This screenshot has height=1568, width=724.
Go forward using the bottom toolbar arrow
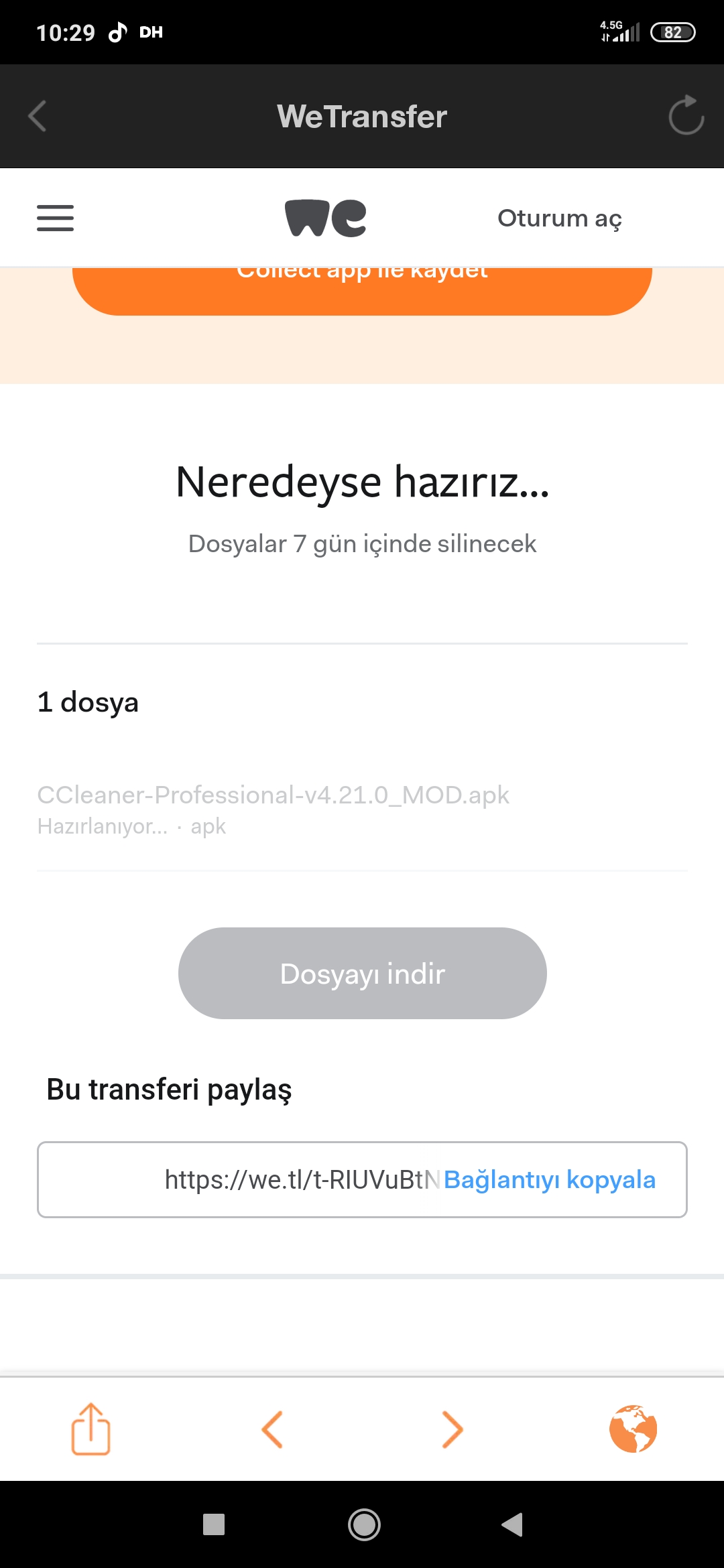452,1429
